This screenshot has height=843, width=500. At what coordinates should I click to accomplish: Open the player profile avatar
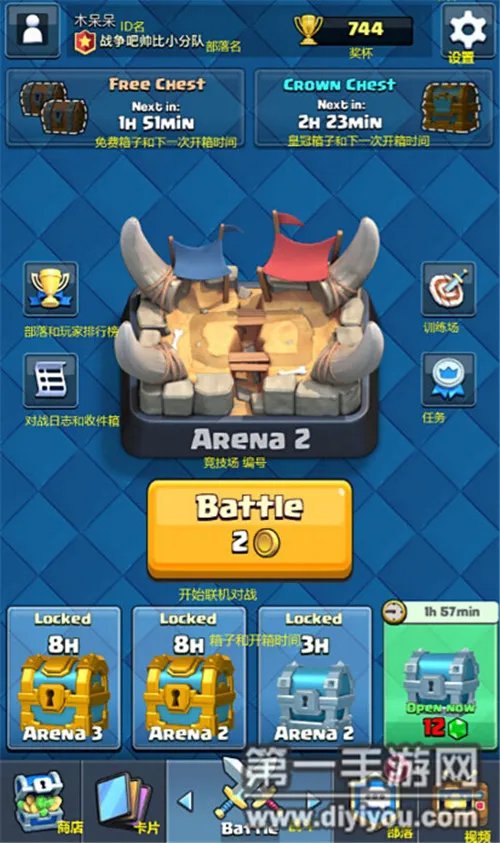point(33,30)
